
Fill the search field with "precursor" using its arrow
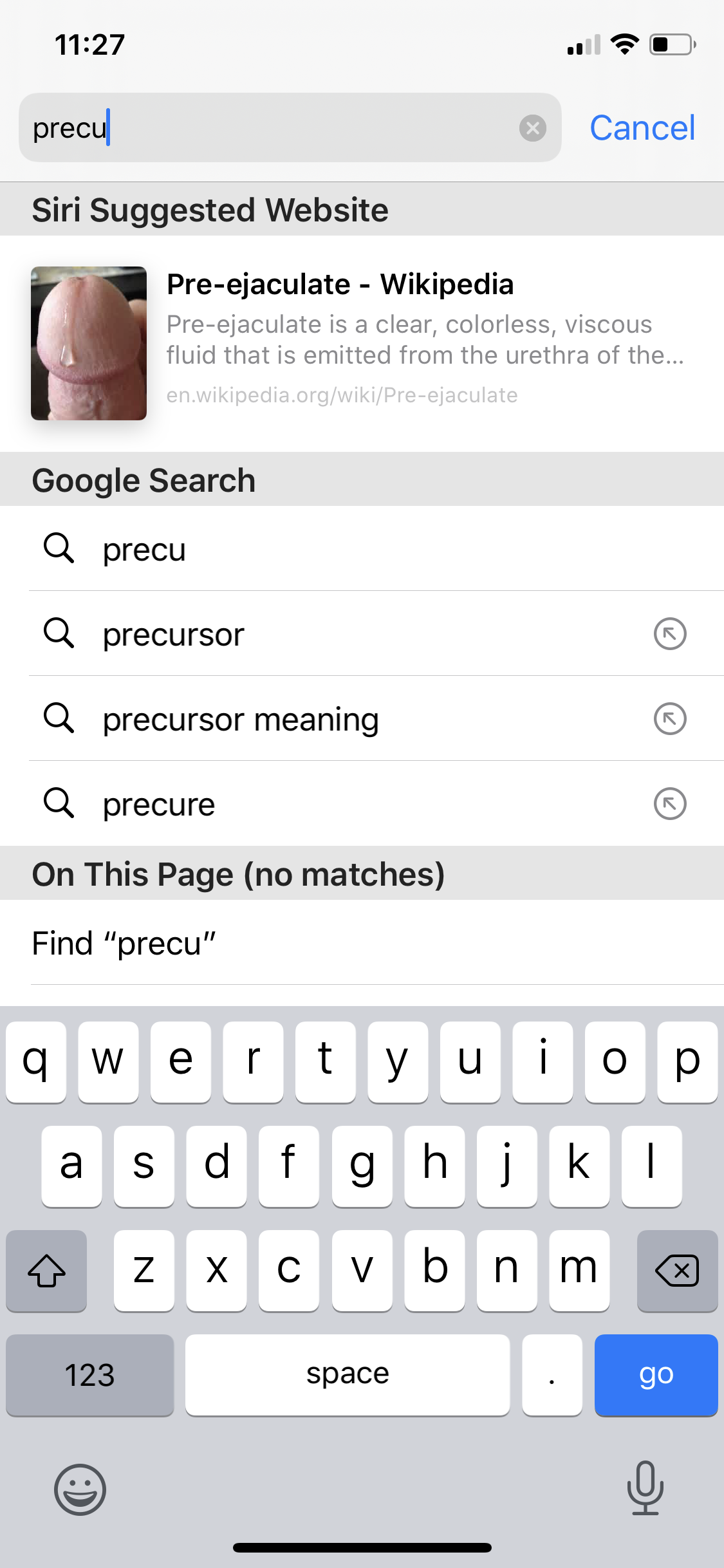(x=670, y=634)
